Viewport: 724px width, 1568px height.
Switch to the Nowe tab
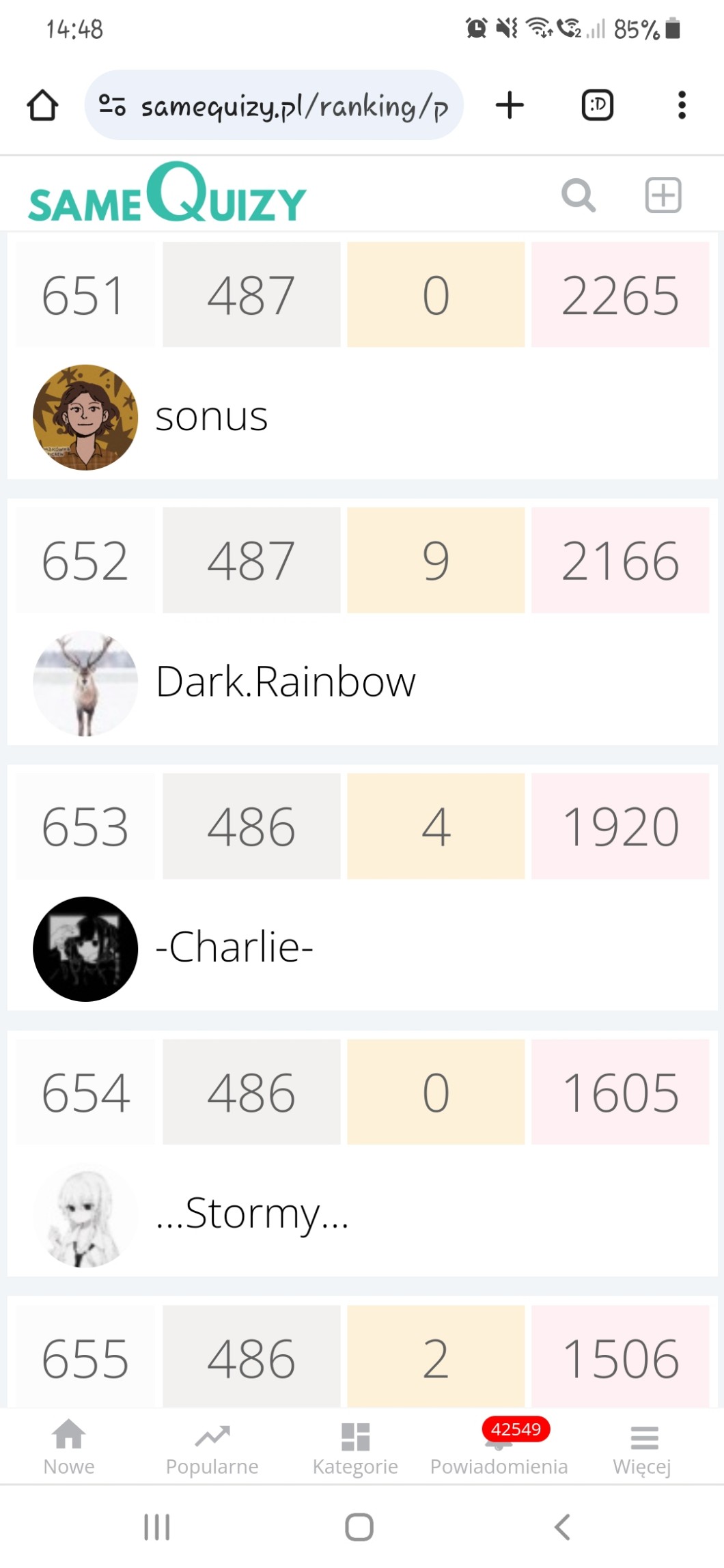tap(69, 1447)
